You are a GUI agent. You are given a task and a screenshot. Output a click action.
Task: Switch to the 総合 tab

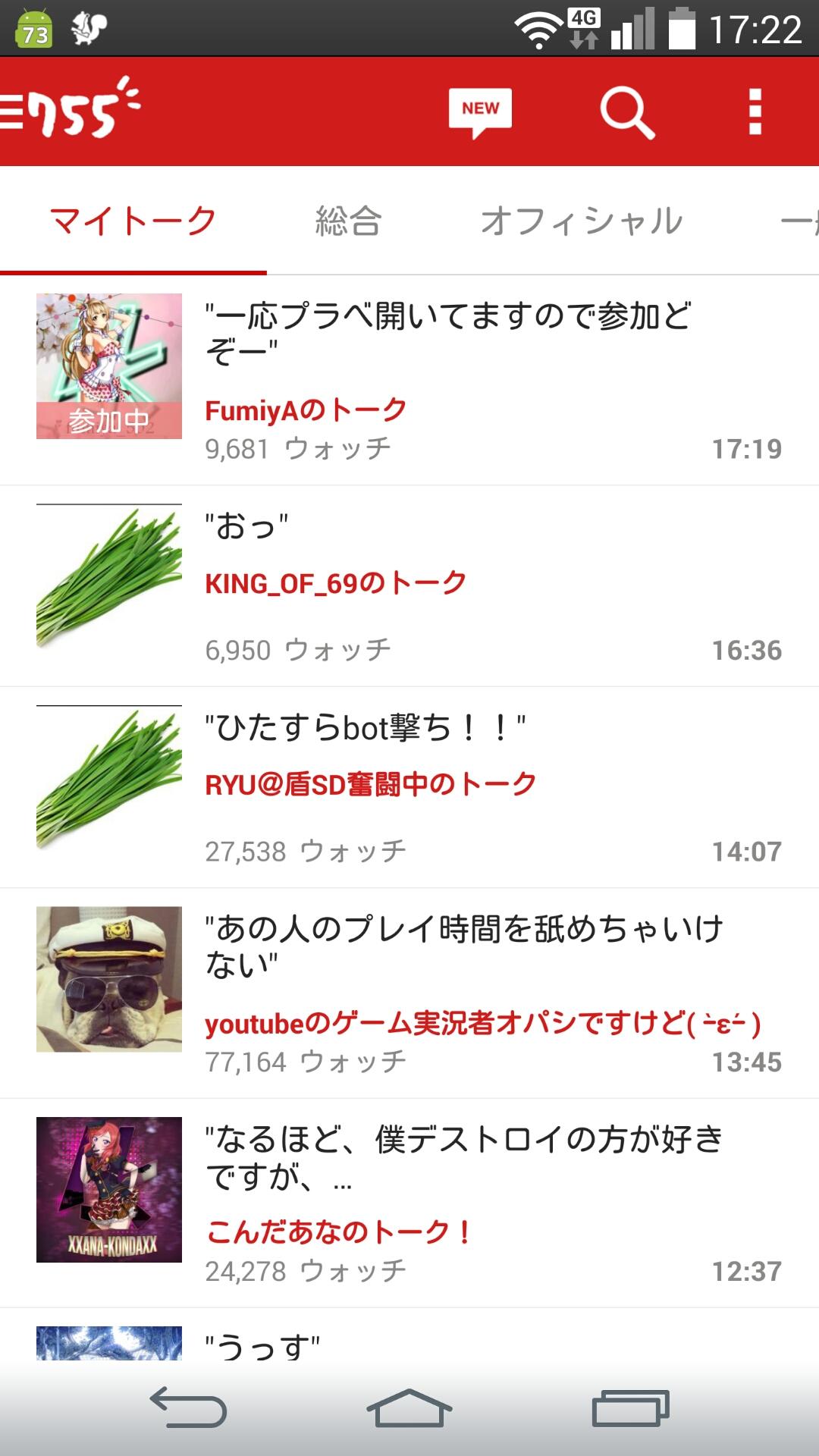347,220
